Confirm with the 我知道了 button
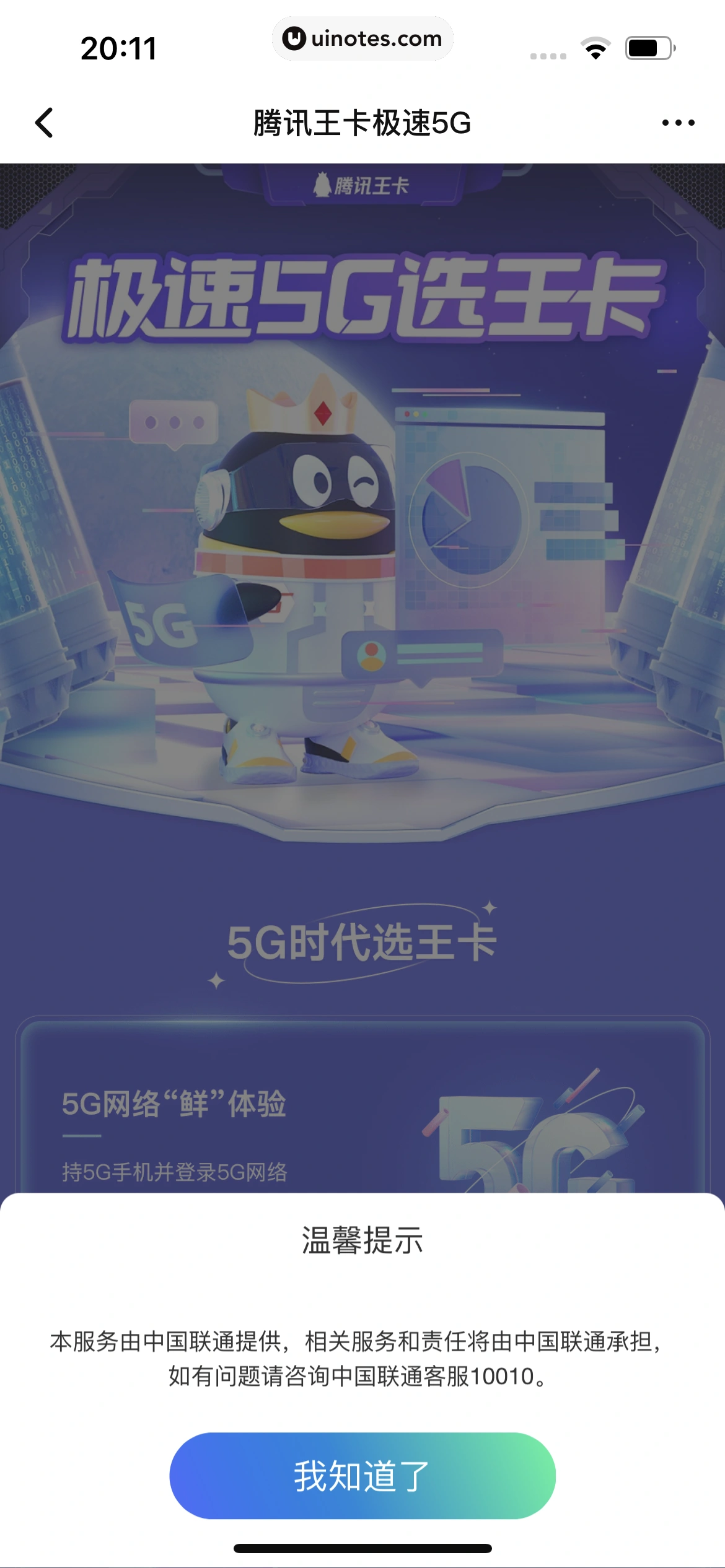Viewport: 725px width, 1568px height. coord(362,1476)
